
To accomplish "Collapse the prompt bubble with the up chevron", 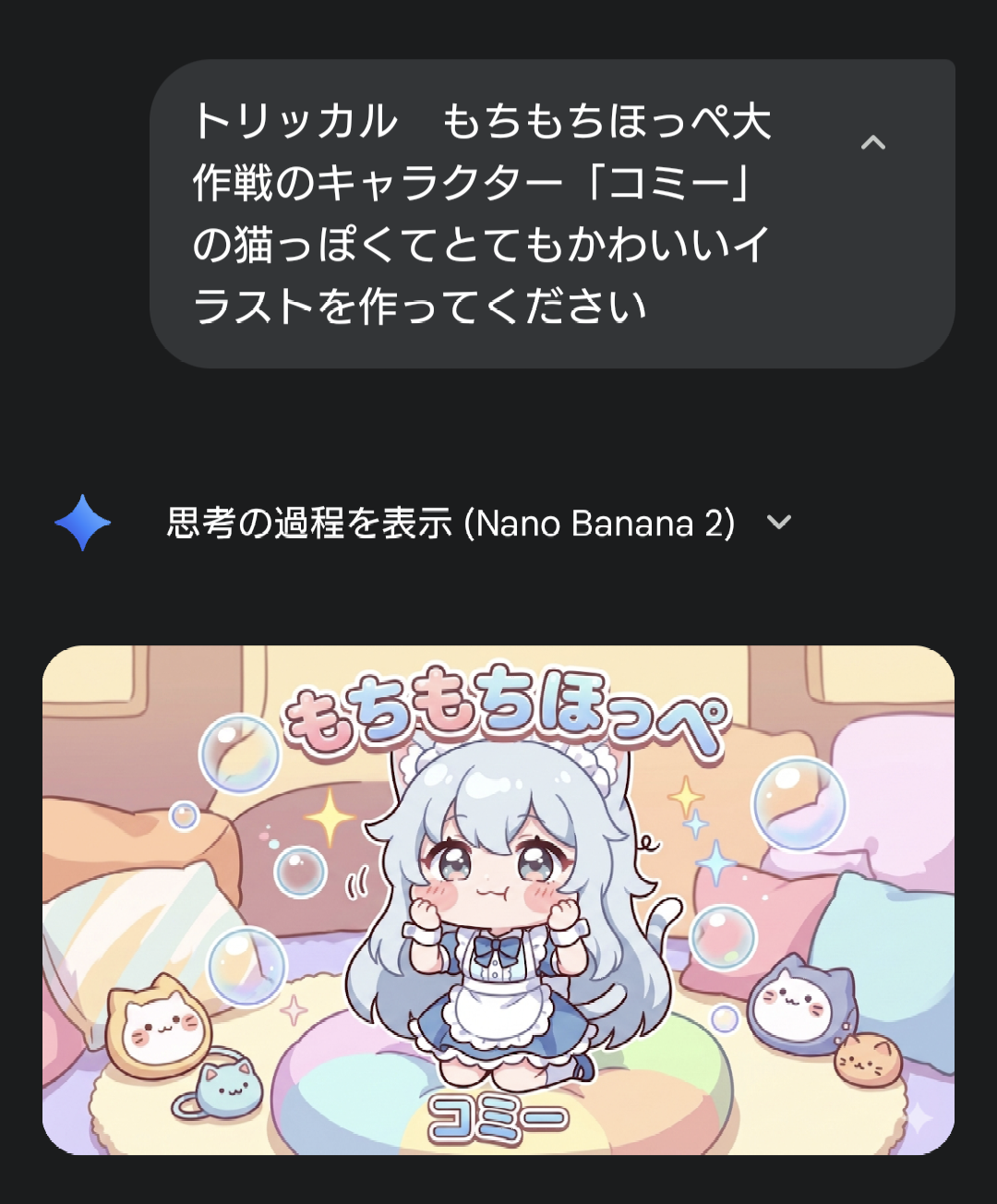I will coord(872,143).
